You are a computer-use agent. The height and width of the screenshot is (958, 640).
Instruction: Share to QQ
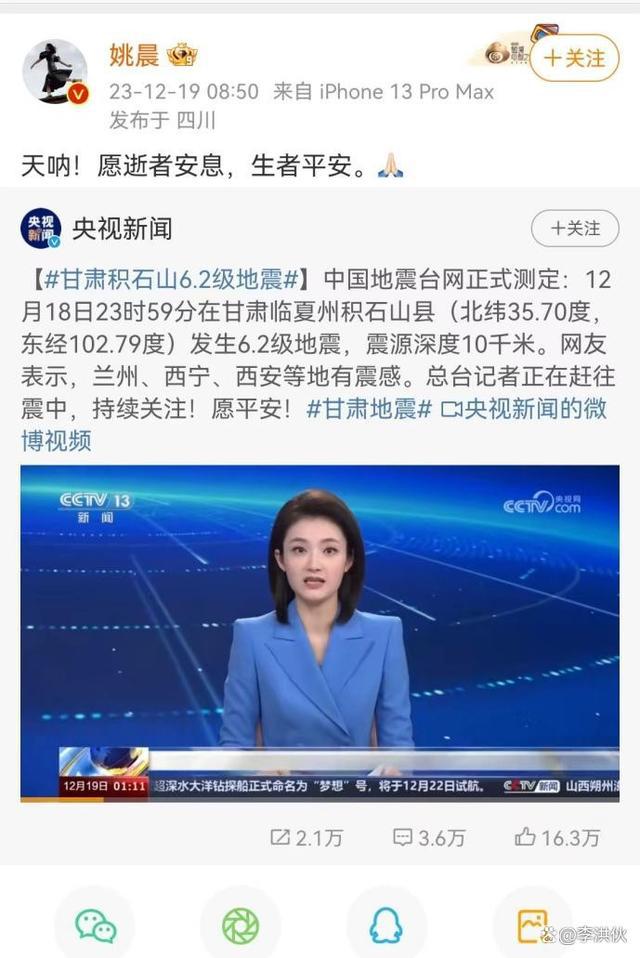[x=385, y=926]
